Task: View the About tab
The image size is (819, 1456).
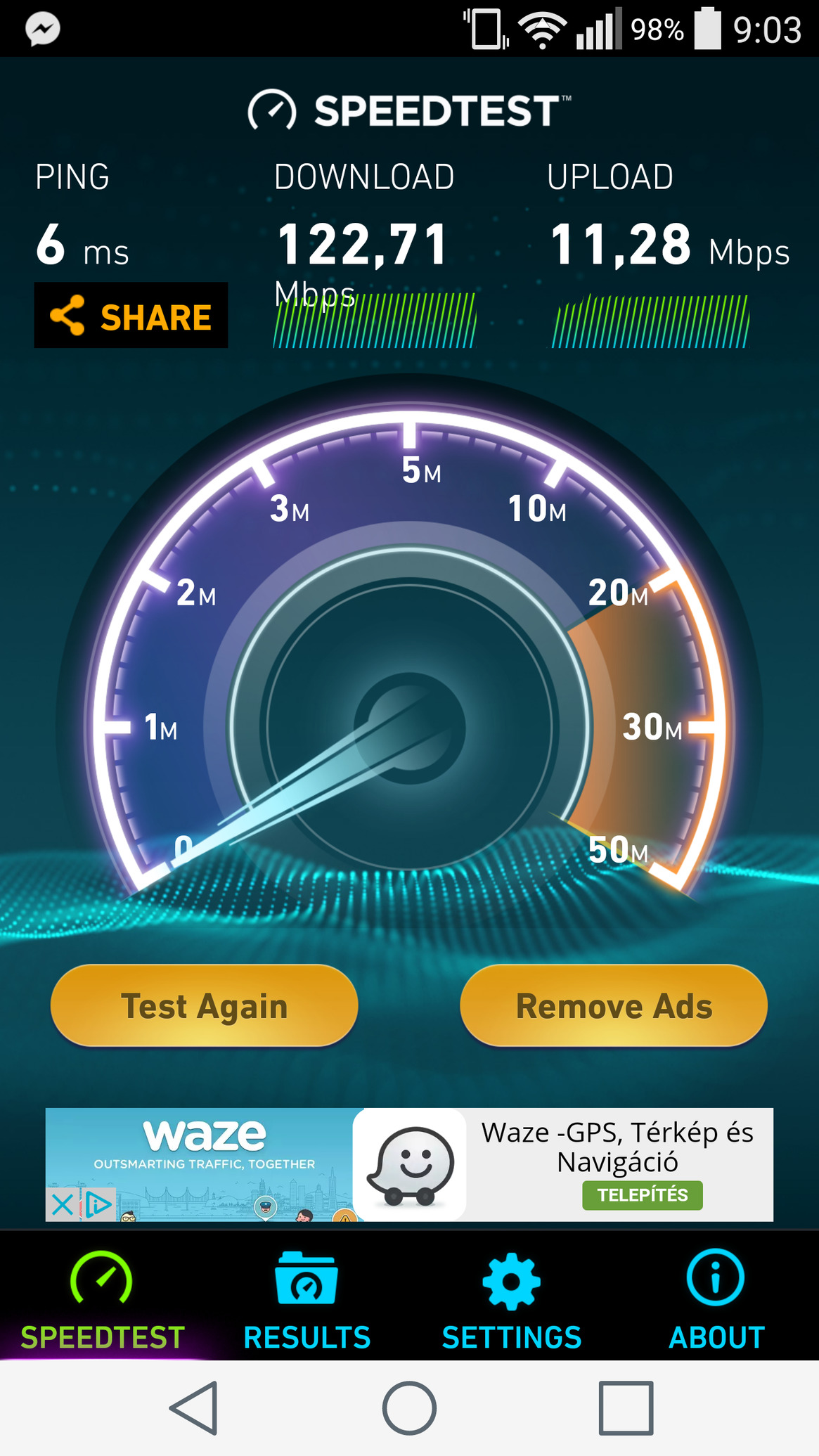Action: tap(716, 1301)
